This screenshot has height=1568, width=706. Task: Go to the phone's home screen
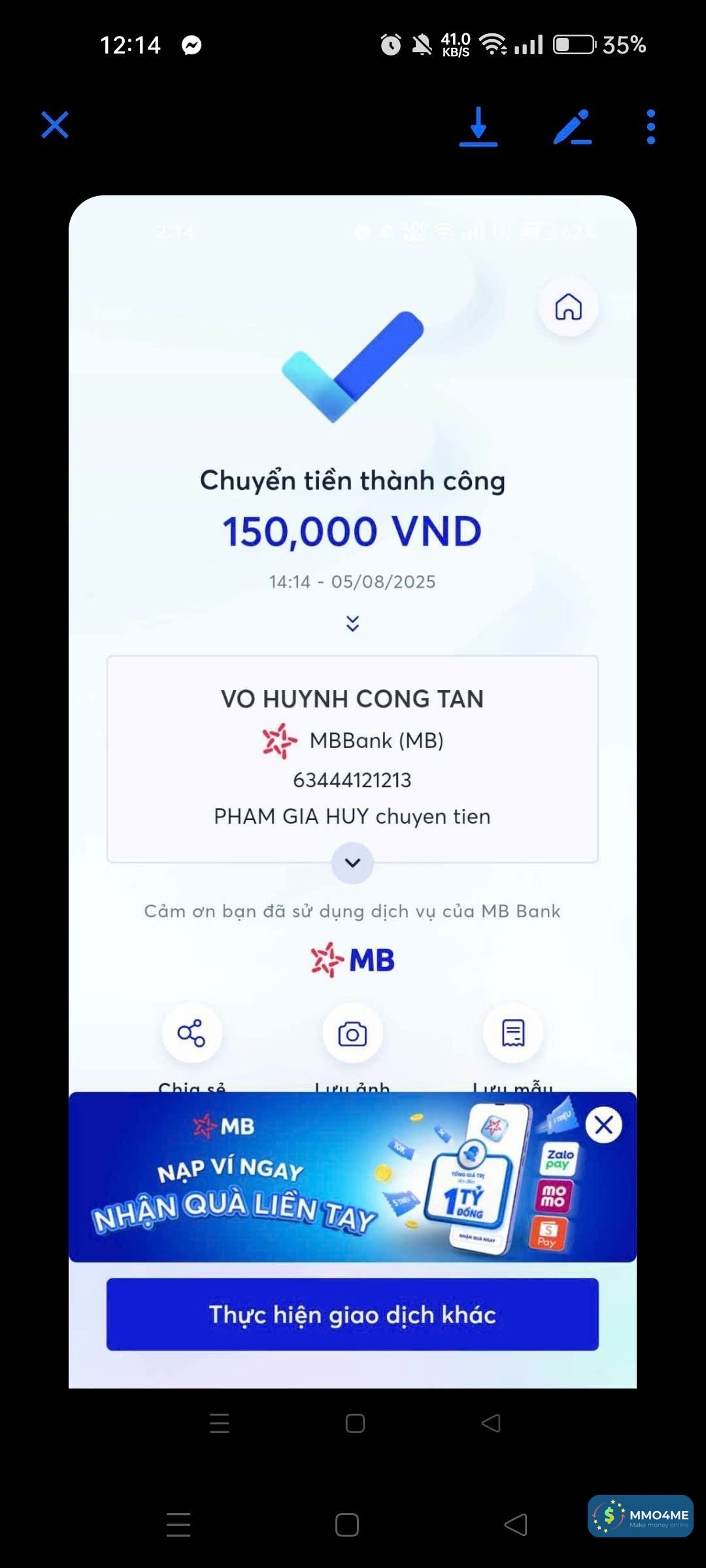347,1525
